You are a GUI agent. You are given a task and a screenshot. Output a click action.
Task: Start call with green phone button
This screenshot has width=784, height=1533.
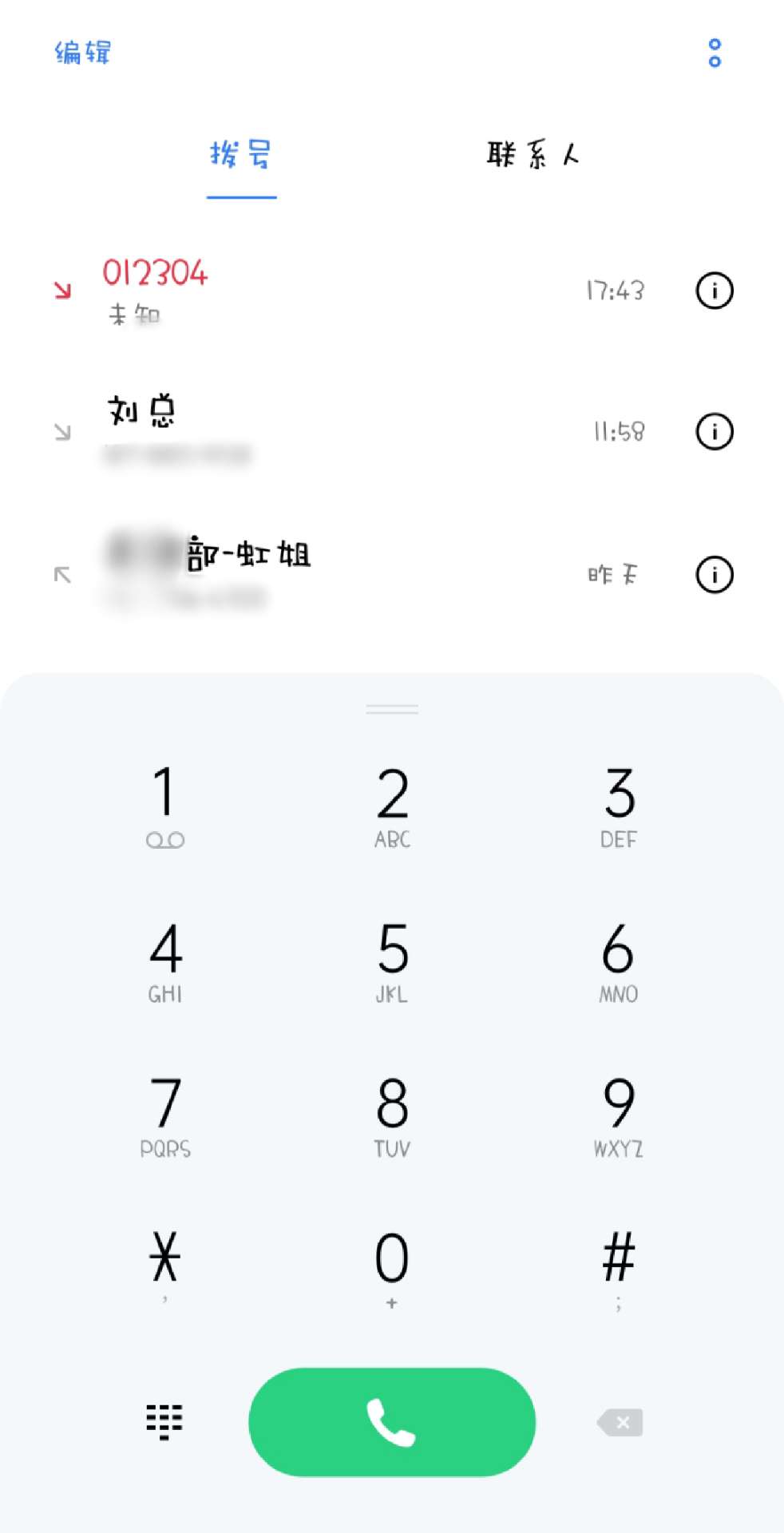click(392, 1422)
